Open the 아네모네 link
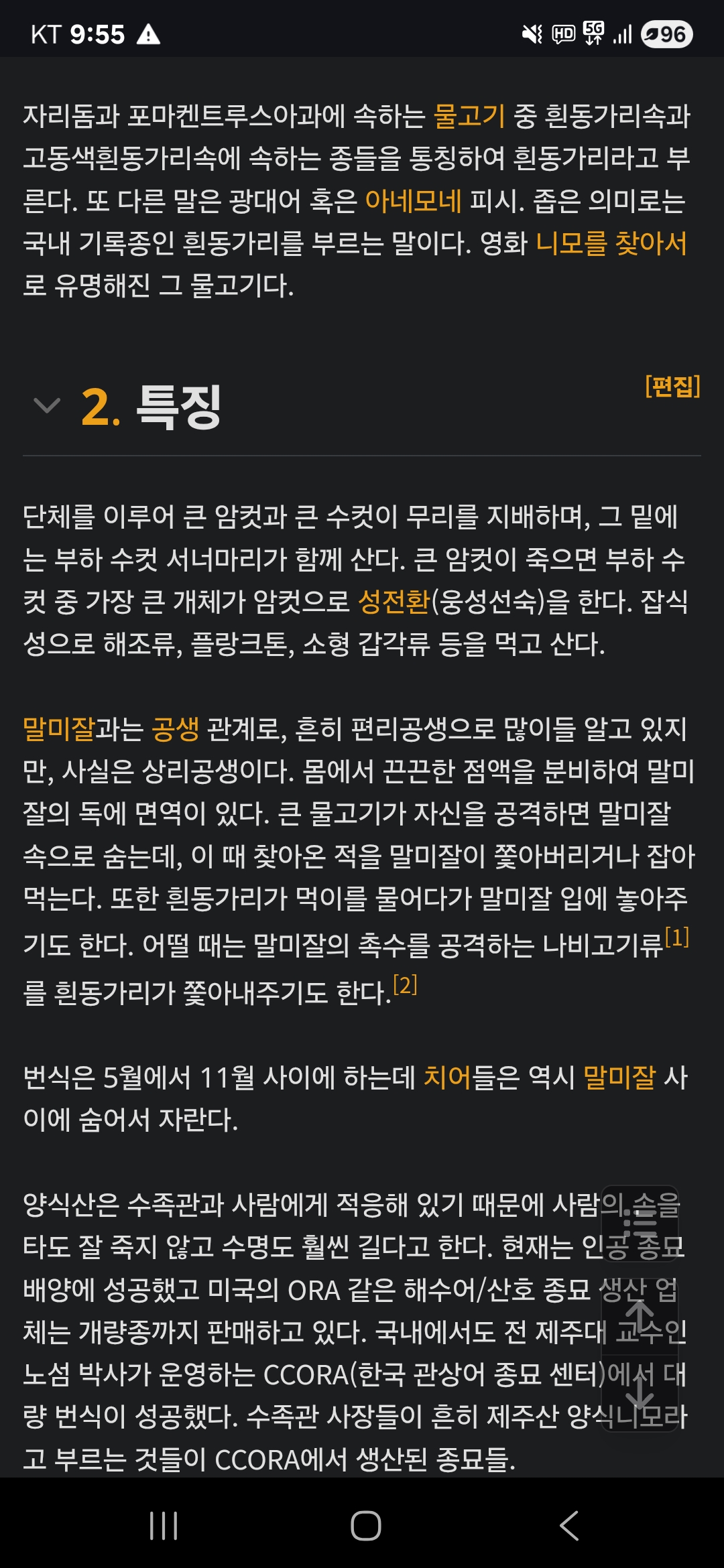This screenshot has height=1568, width=724. tap(413, 200)
